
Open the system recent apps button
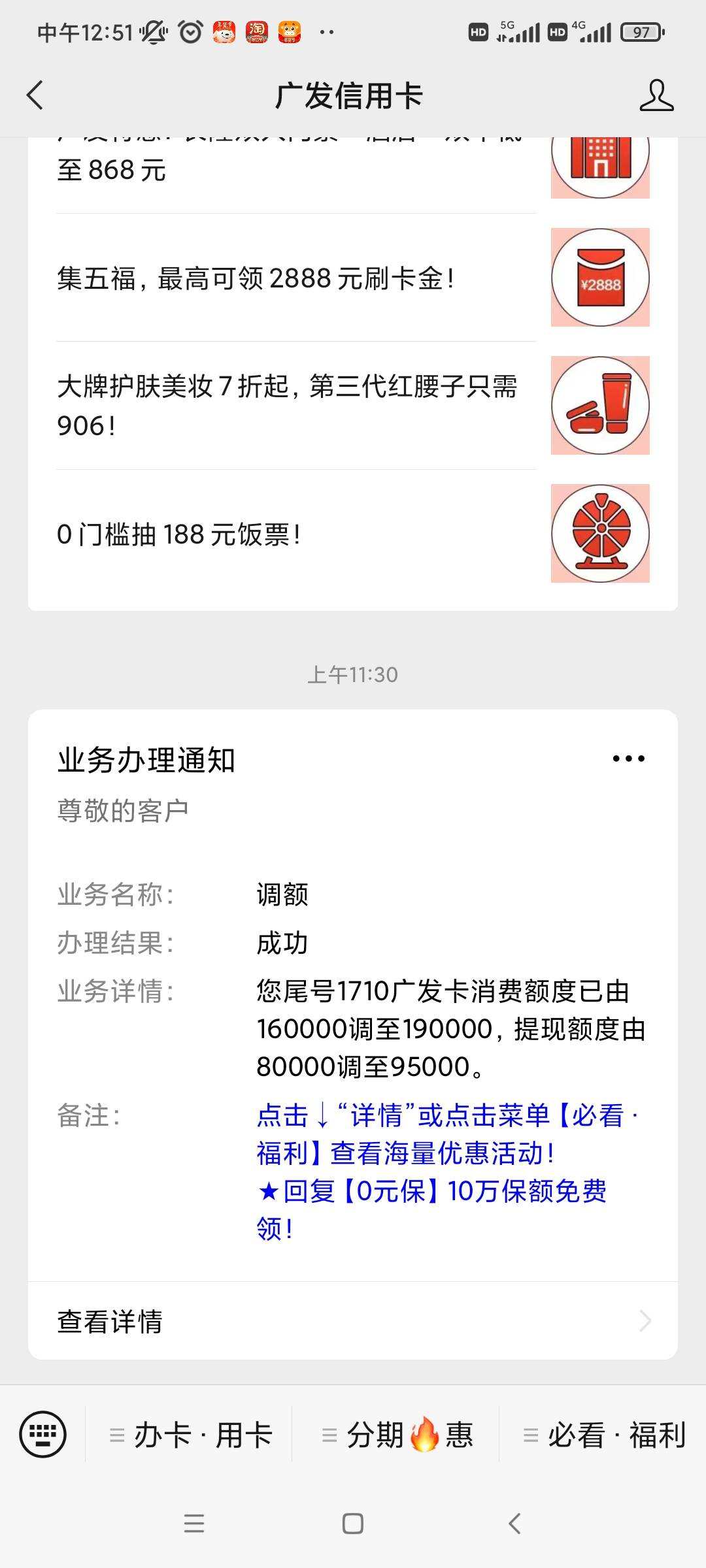pos(194,1524)
